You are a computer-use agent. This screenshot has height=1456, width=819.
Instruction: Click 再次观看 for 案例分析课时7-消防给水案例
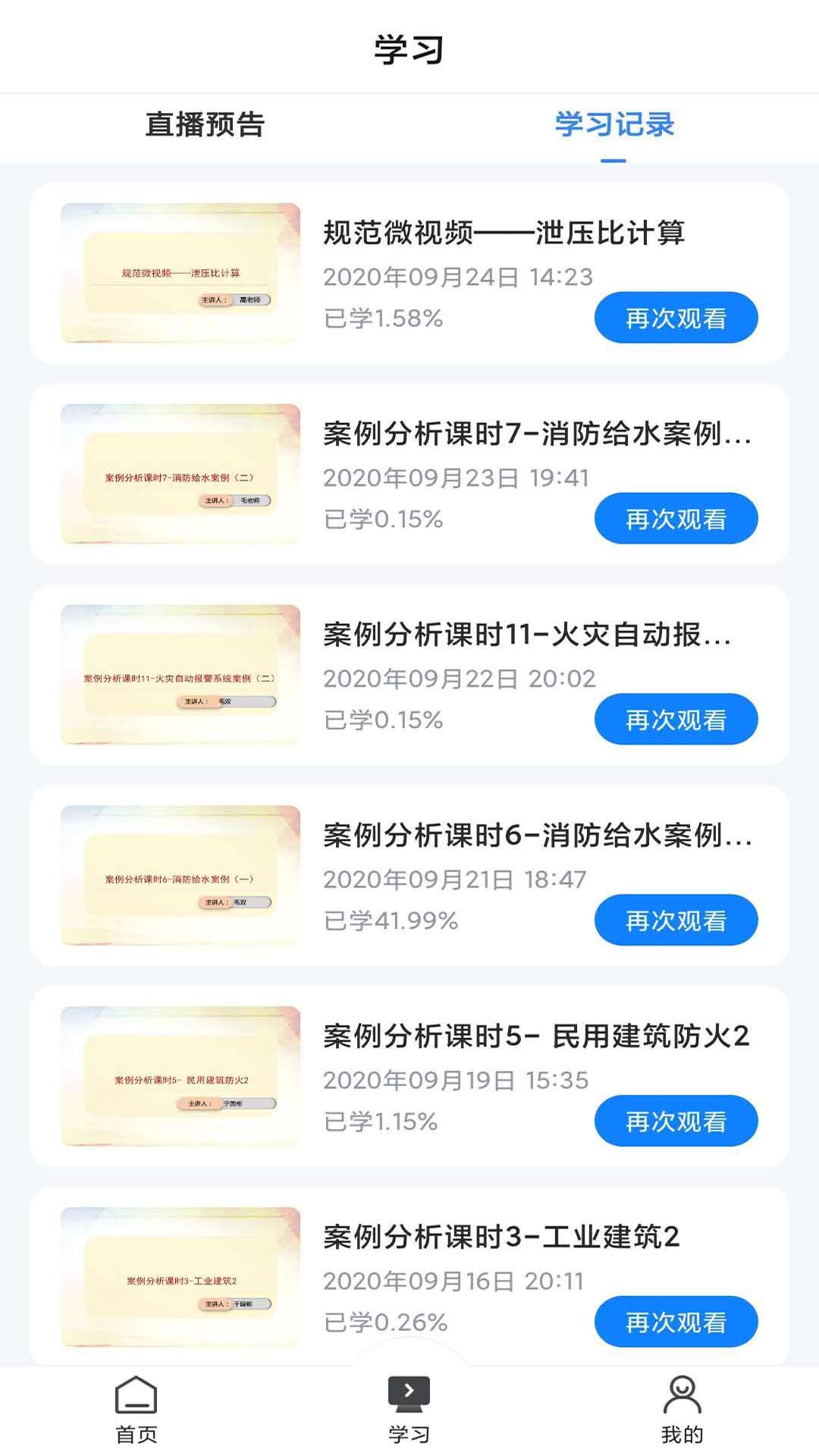tap(677, 517)
